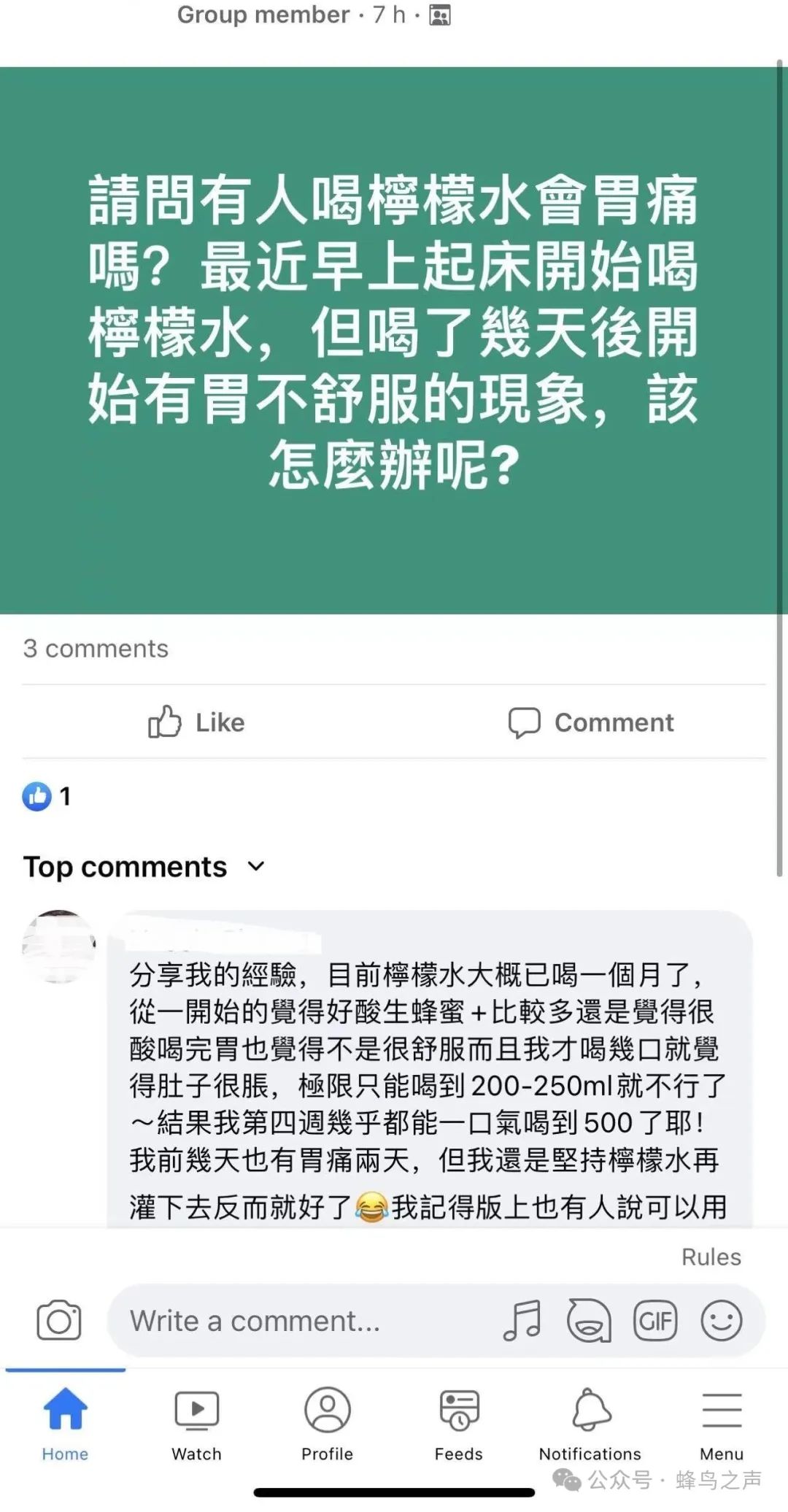The image size is (788, 1512).
Task: Open the GIF picker
Action: point(654,1320)
